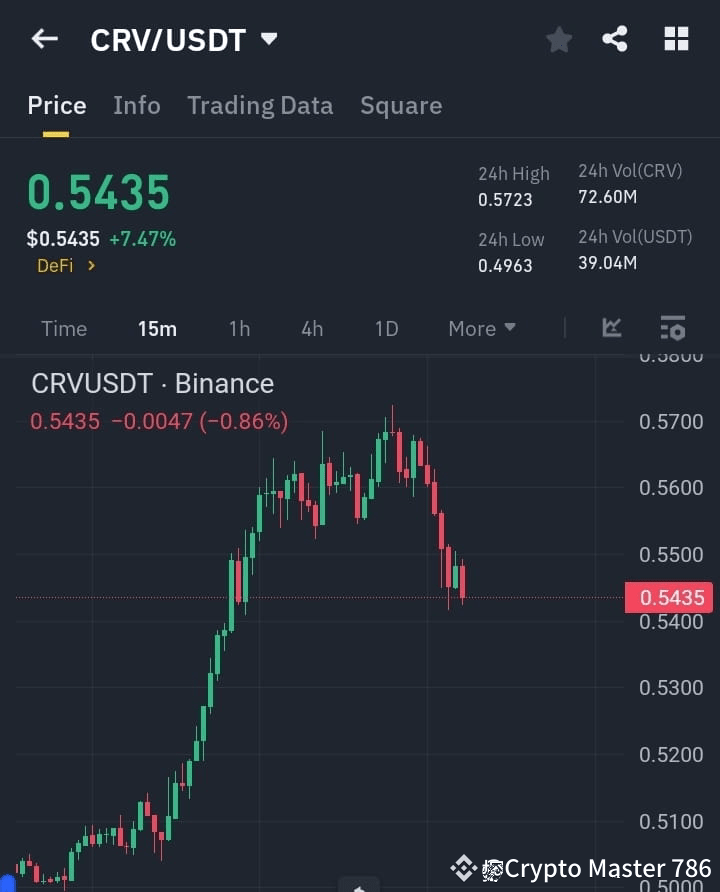Open share options with the share icon

(616, 38)
